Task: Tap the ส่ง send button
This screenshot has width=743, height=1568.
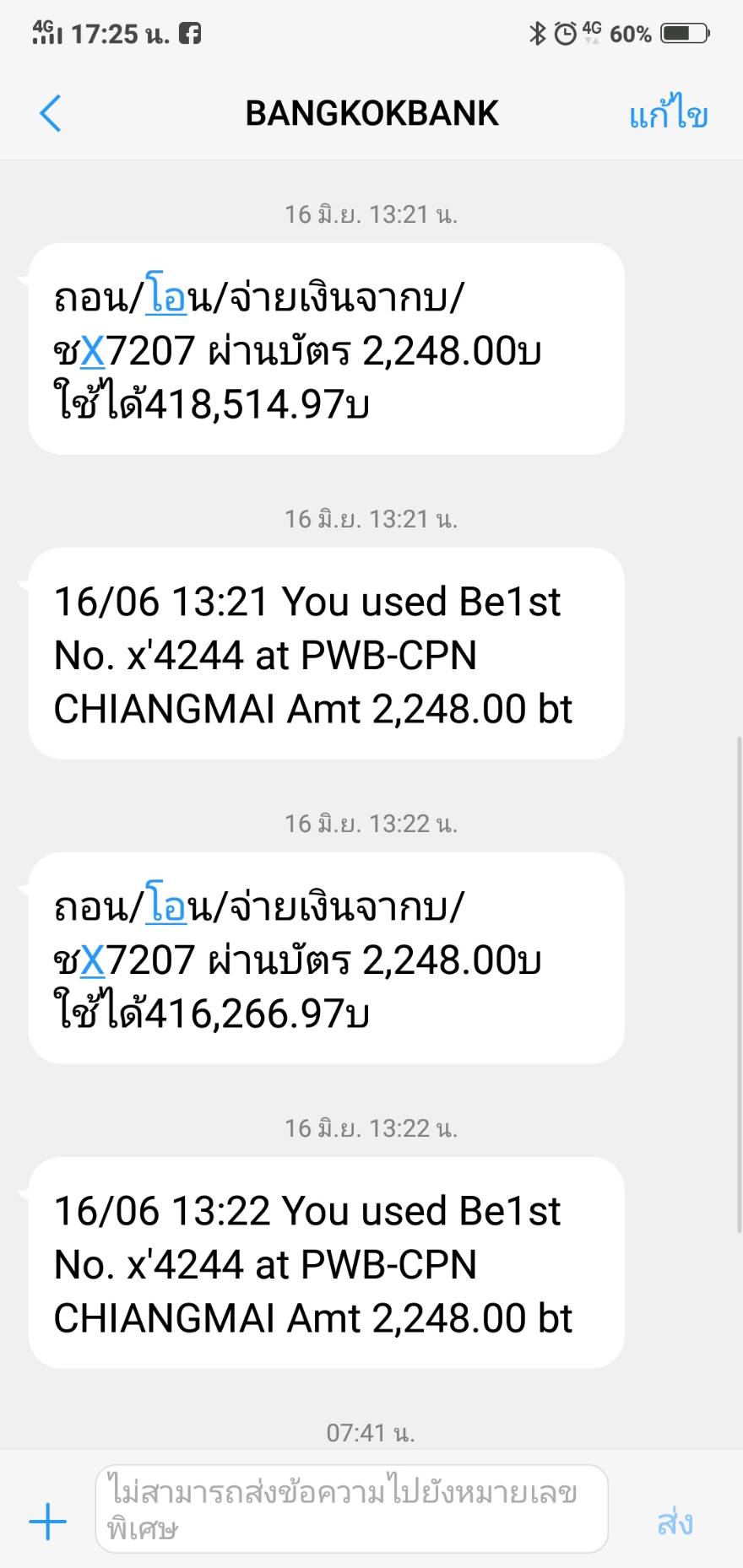Action: click(x=675, y=1522)
